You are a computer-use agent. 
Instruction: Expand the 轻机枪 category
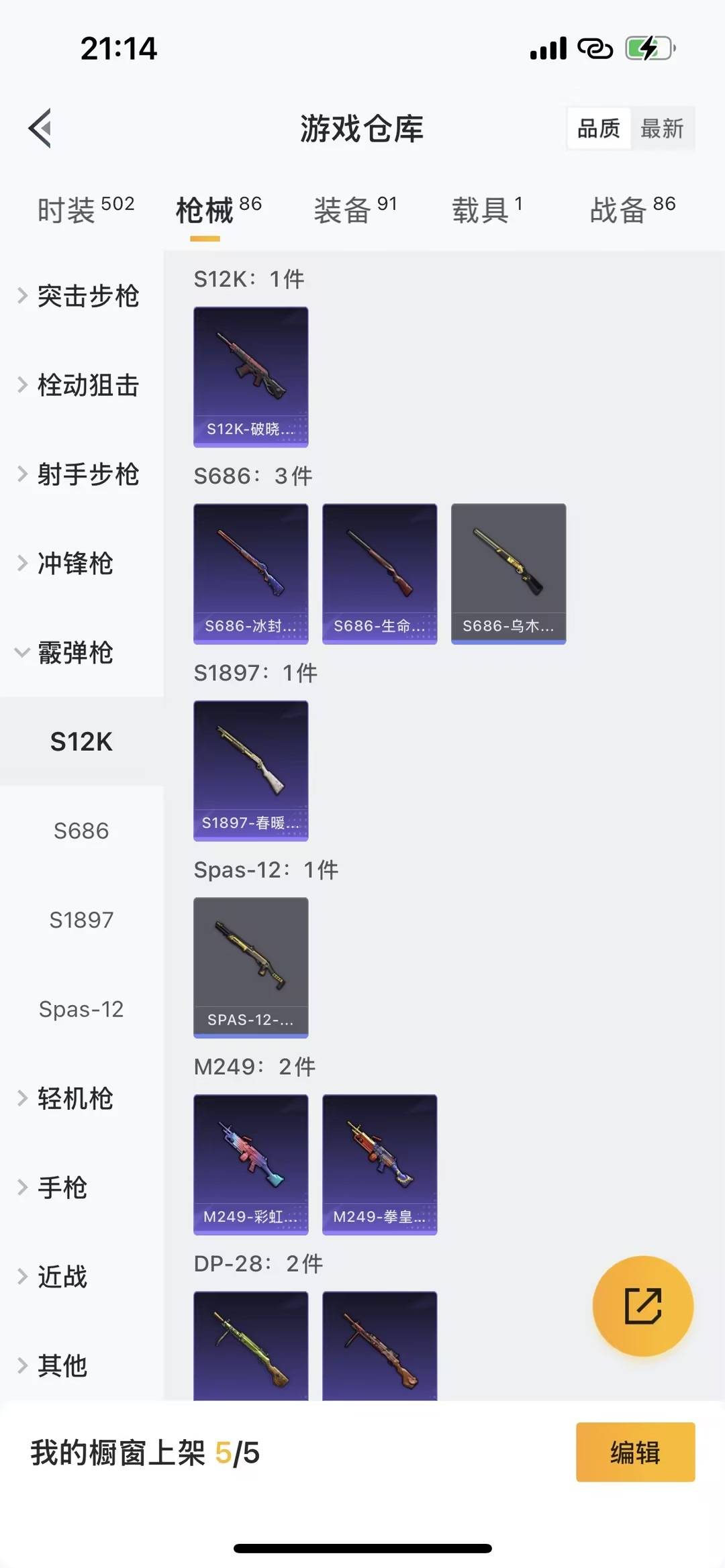click(x=74, y=1098)
